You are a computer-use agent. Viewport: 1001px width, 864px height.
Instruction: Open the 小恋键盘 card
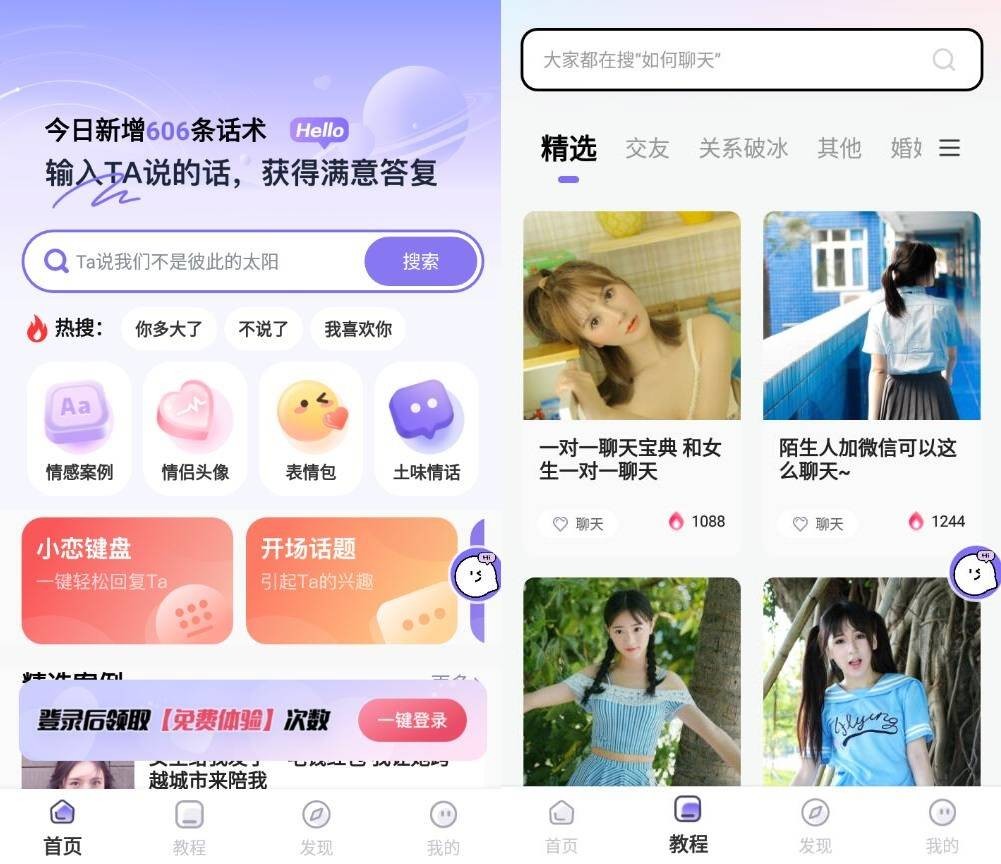[x=127, y=580]
